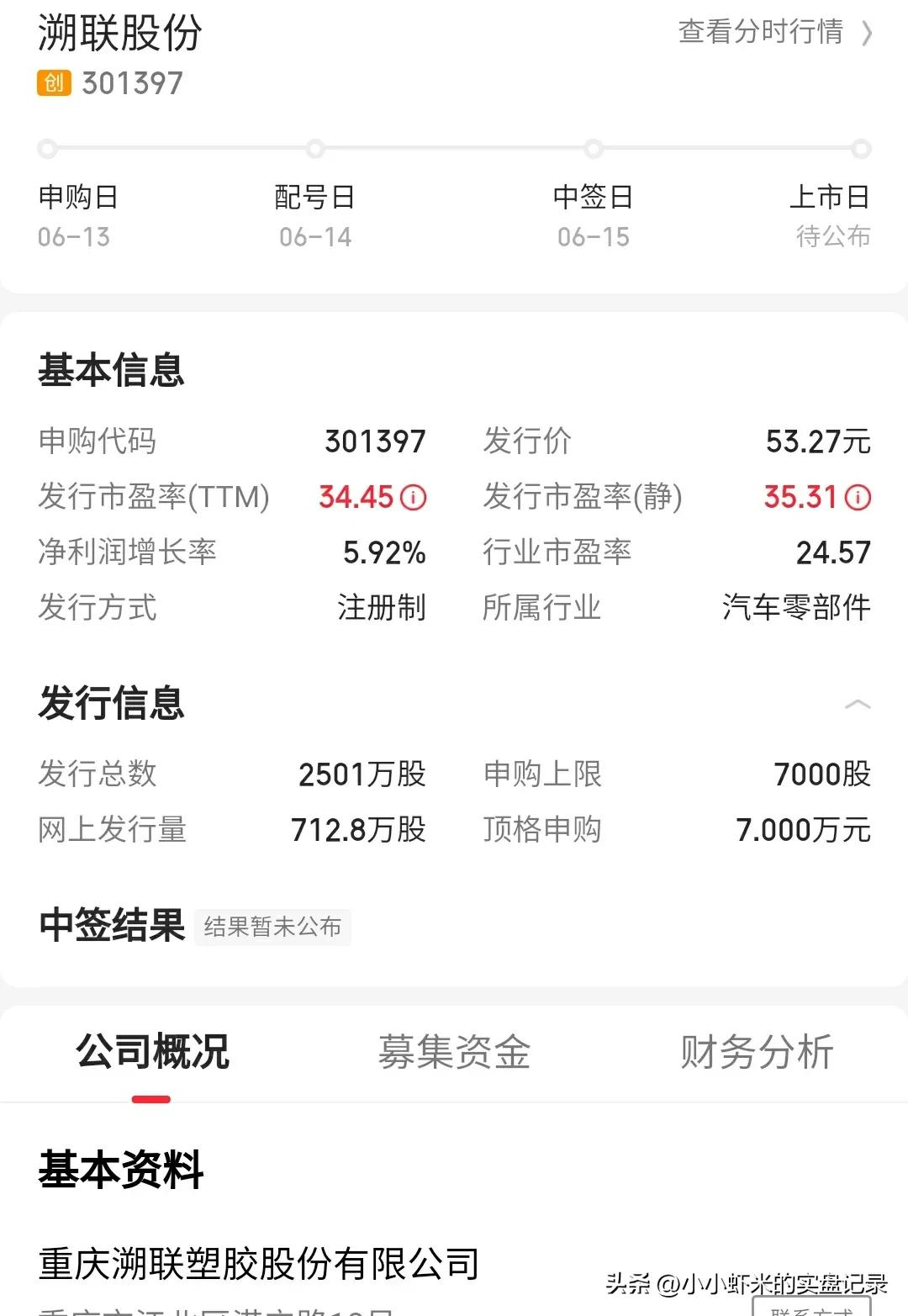908x1316 pixels.
Task: Switch to the 募集资金 tab
Action: 455,1052
